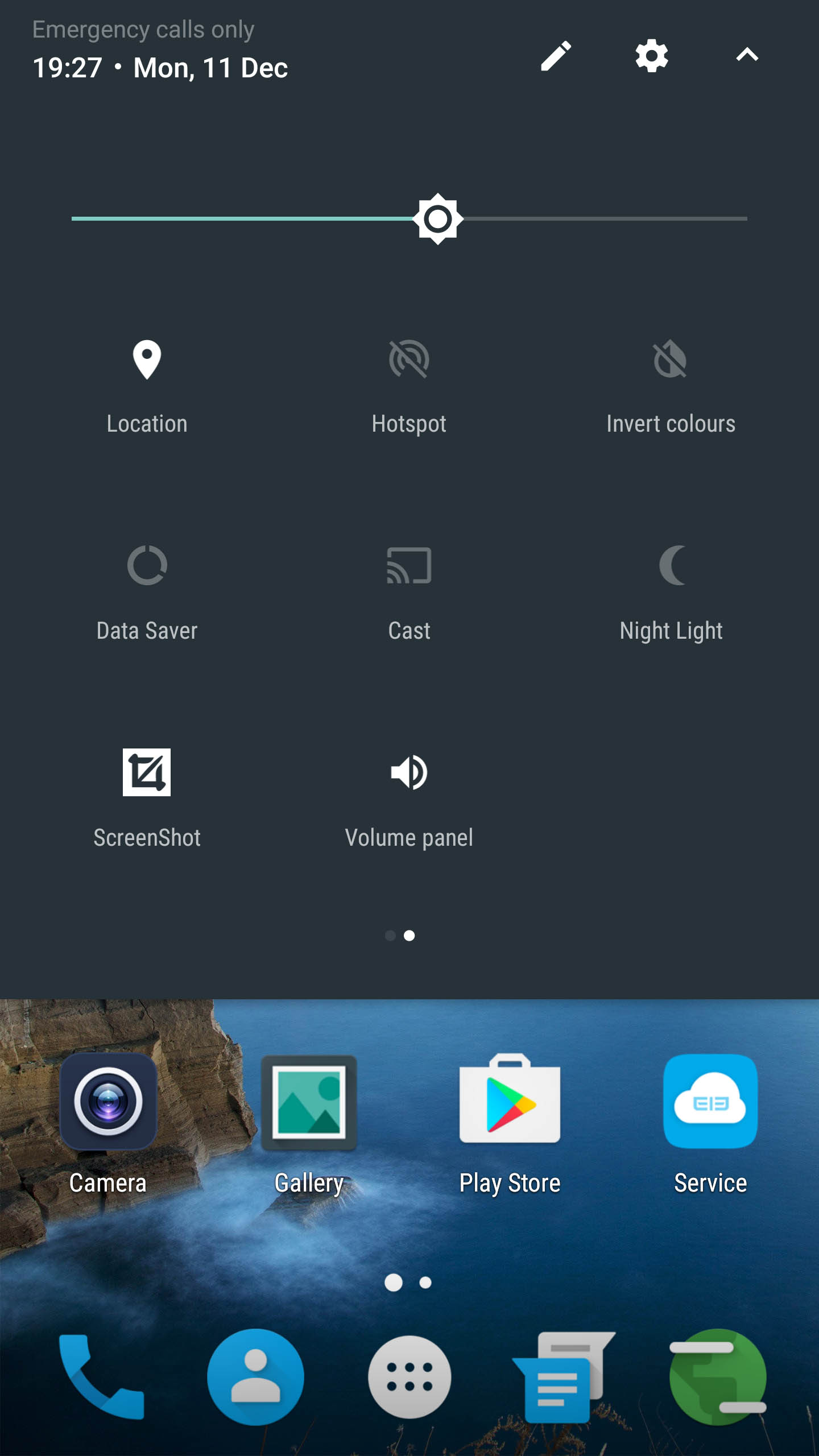Screen dimensions: 819x1456
Task: Launch the Play Store
Action: pos(510,1124)
